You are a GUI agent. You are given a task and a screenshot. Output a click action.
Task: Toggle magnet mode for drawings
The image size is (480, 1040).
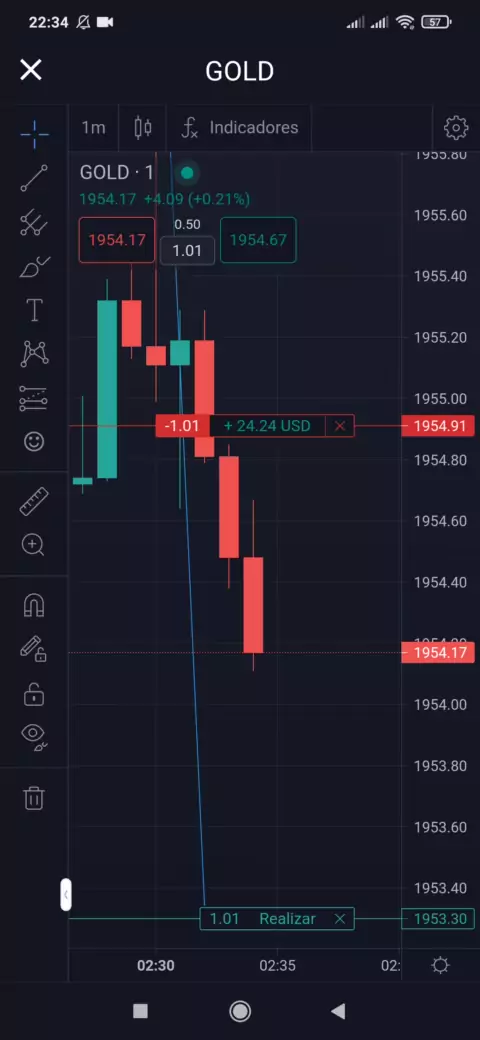point(34,605)
